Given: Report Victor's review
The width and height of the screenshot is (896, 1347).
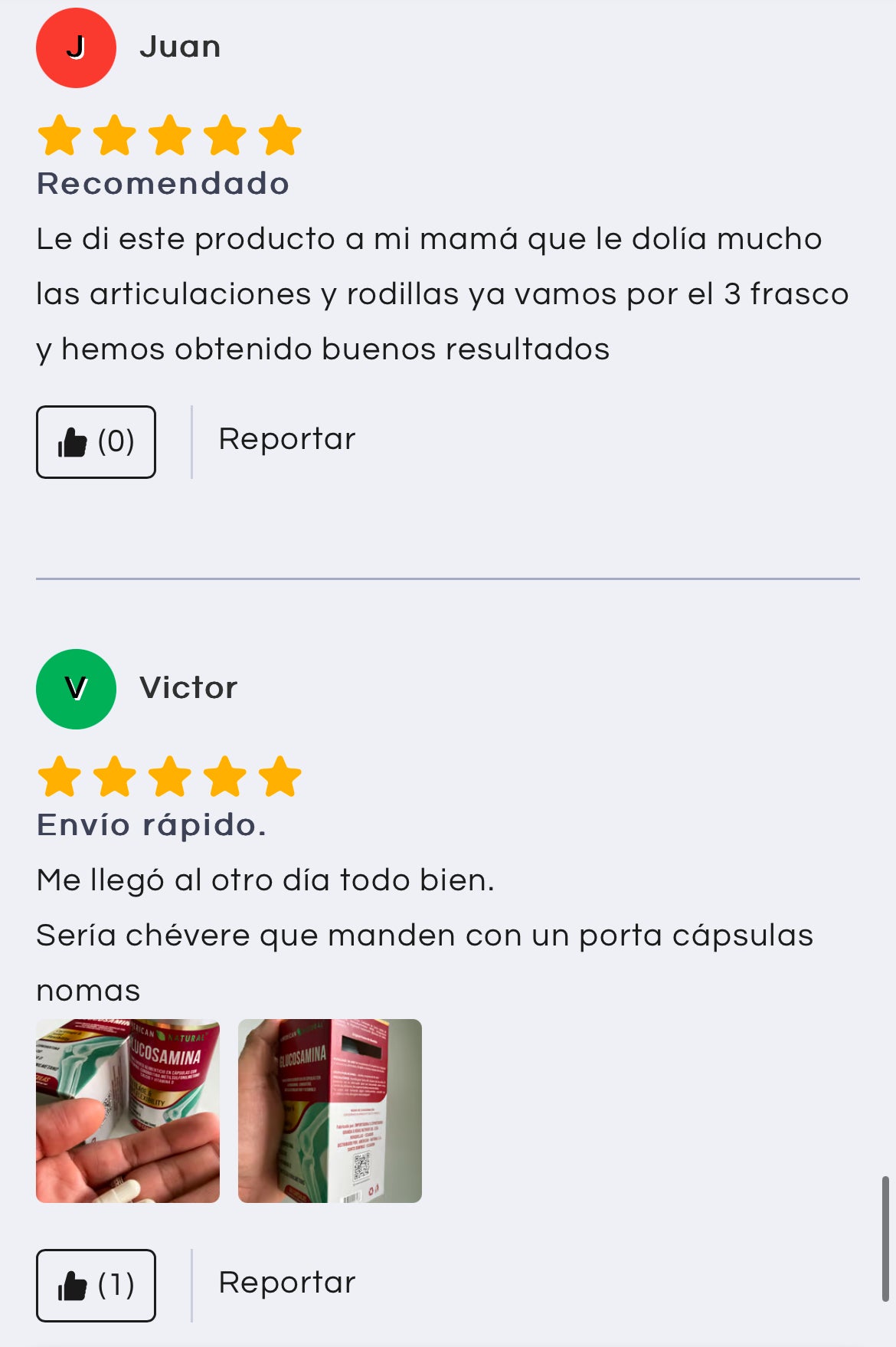Looking at the screenshot, I should point(287,1283).
